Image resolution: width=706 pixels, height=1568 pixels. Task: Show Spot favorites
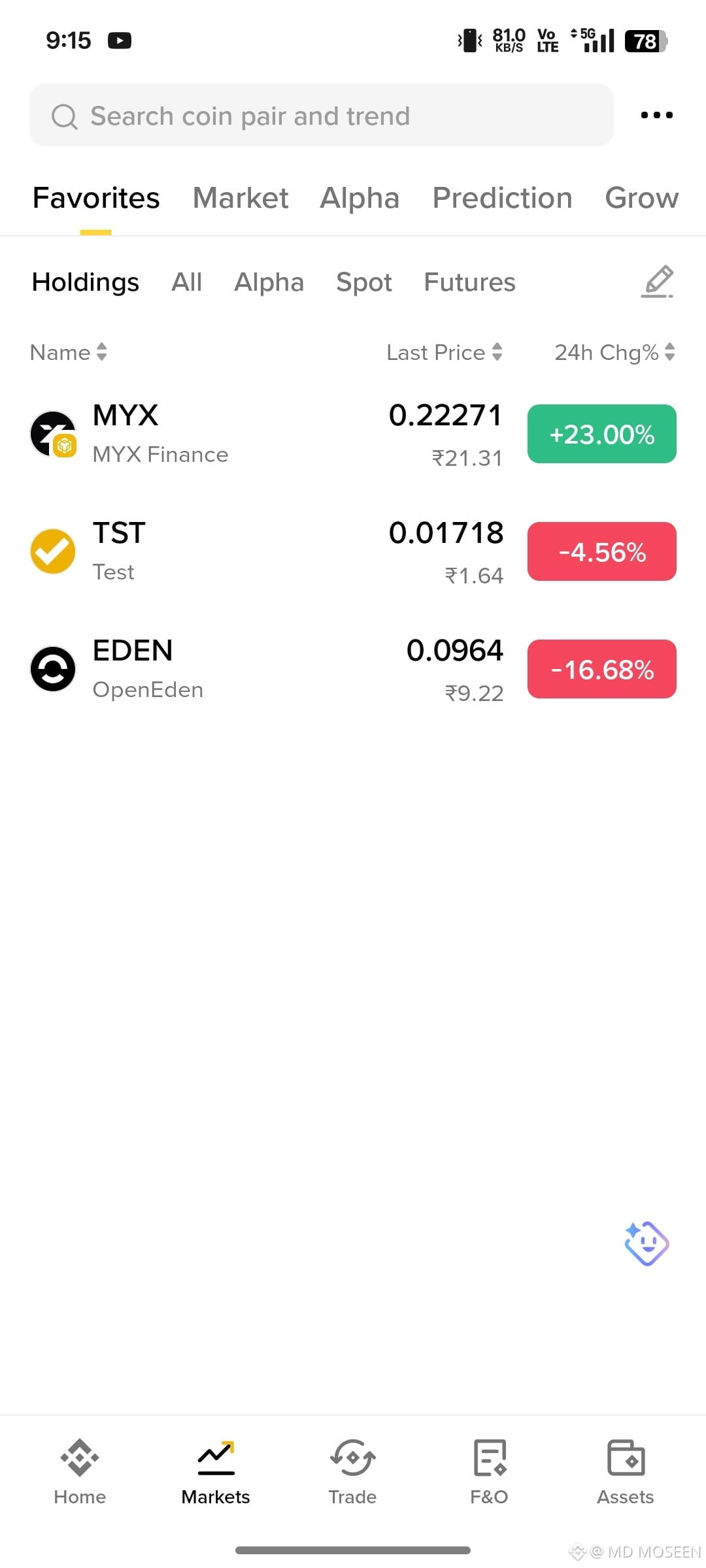[x=363, y=282]
